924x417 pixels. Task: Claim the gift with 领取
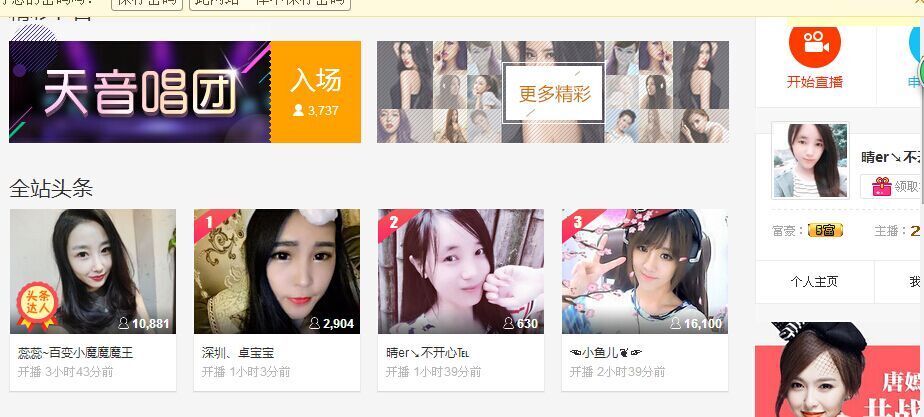[x=895, y=186]
